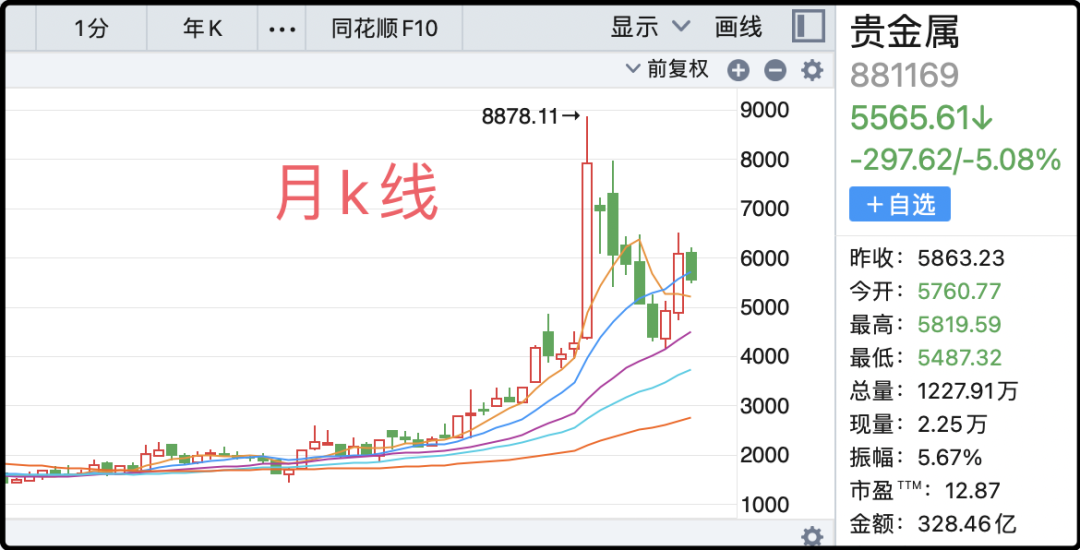This screenshot has width=1080, height=550.
Task: Open the more periods ellipsis menu
Action: [x=282, y=29]
